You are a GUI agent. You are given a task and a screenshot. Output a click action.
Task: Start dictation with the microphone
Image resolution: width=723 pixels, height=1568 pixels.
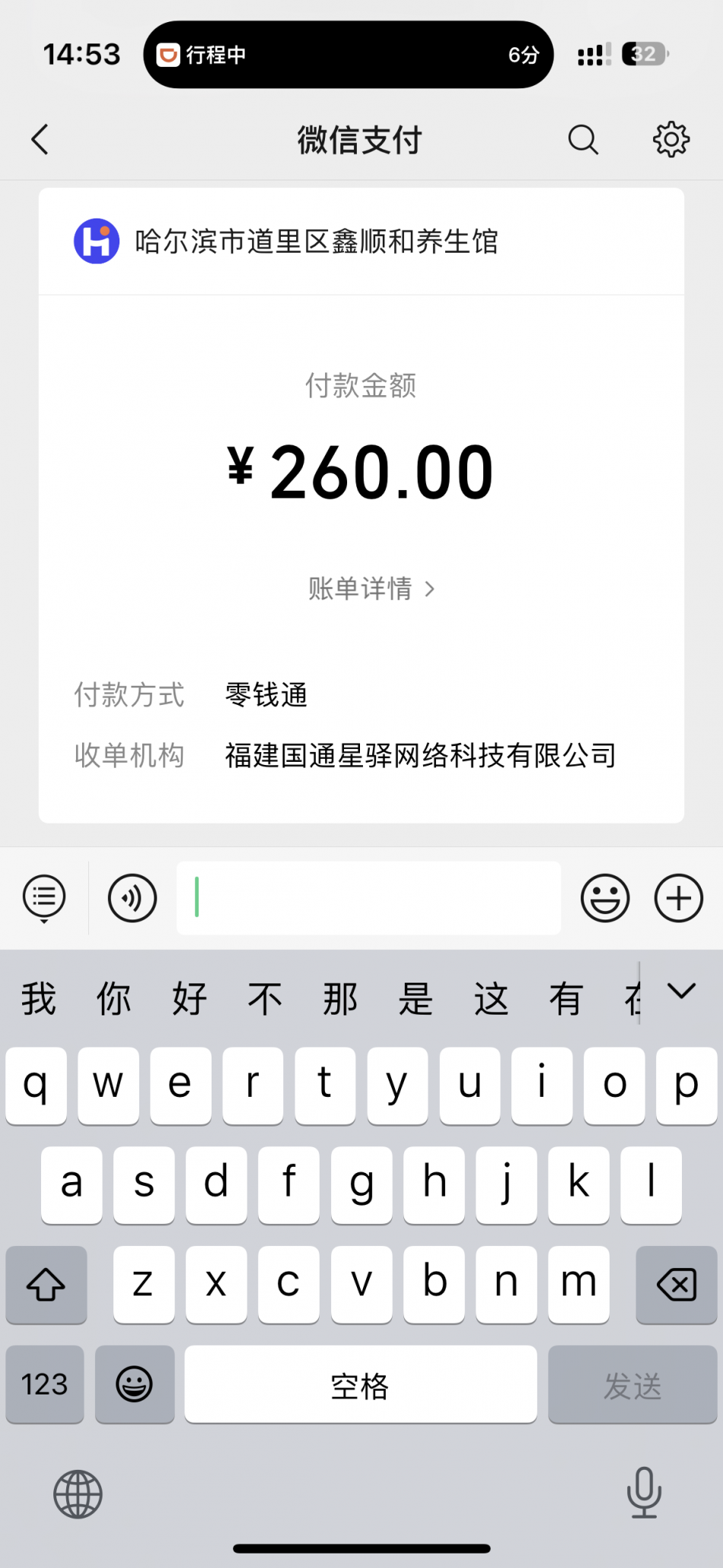tap(644, 1493)
